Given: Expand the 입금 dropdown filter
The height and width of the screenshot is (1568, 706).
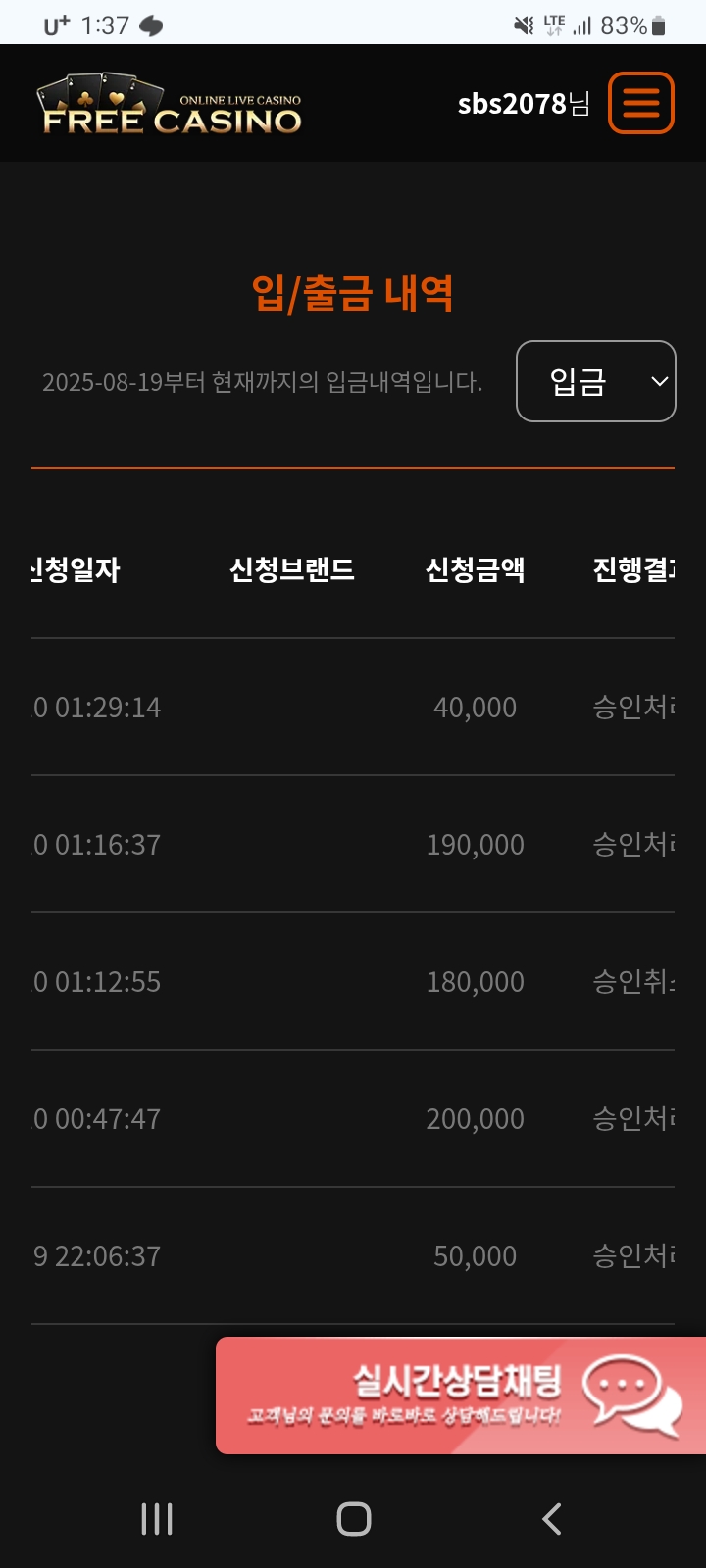Looking at the screenshot, I should pos(595,381).
